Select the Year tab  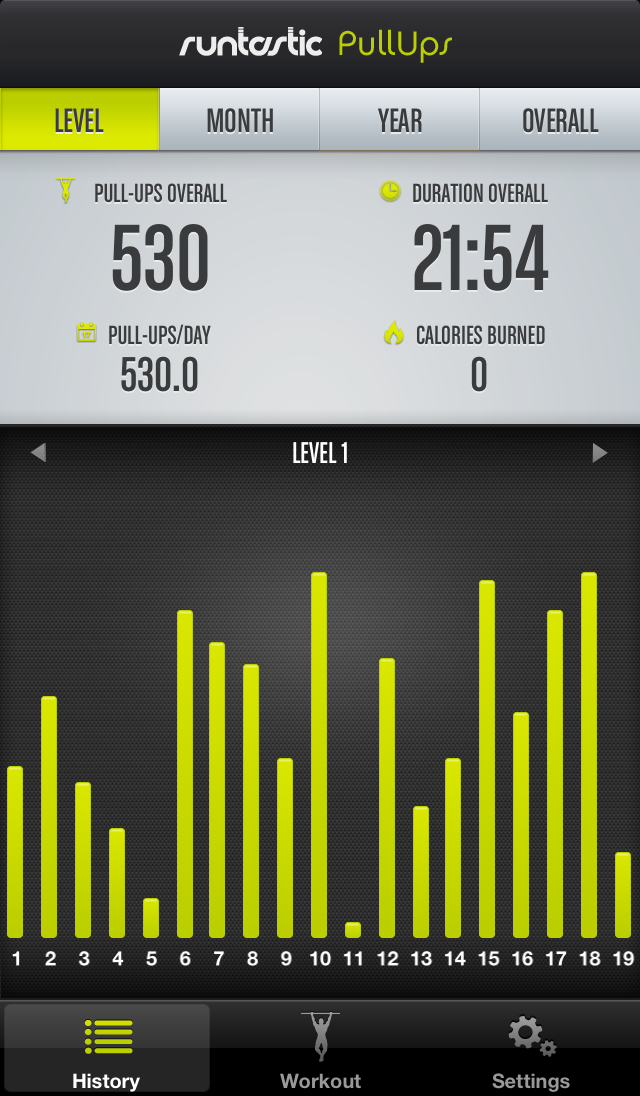coord(400,121)
